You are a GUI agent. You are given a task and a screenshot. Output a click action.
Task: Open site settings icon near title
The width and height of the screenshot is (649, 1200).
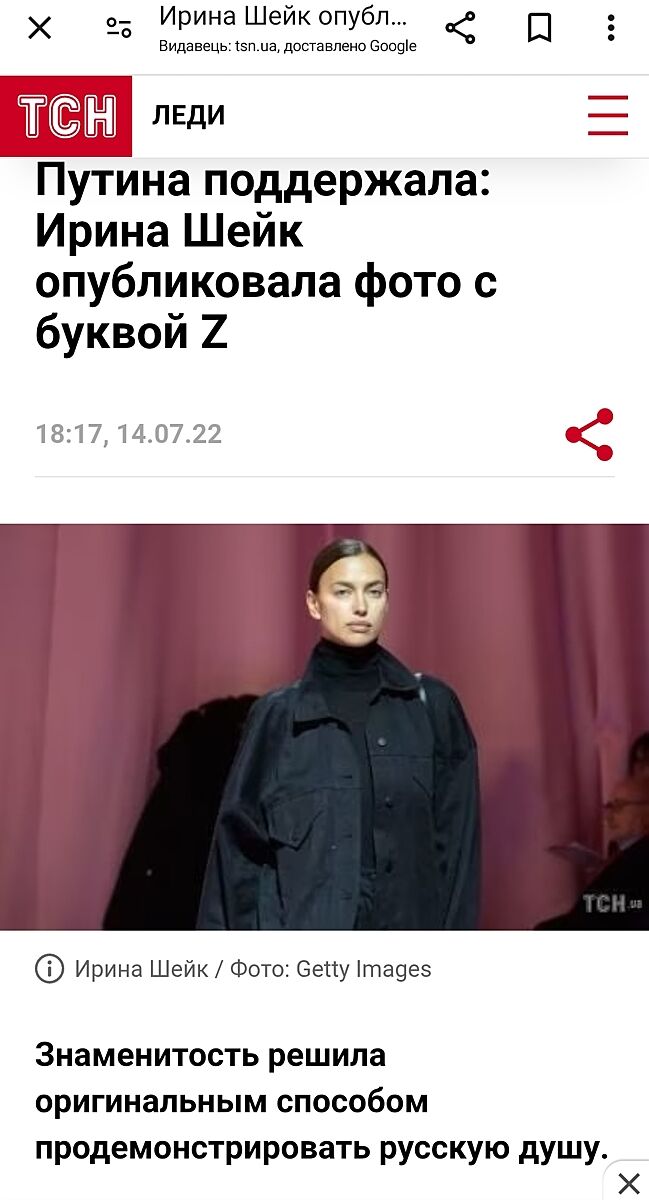coord(119,28)
